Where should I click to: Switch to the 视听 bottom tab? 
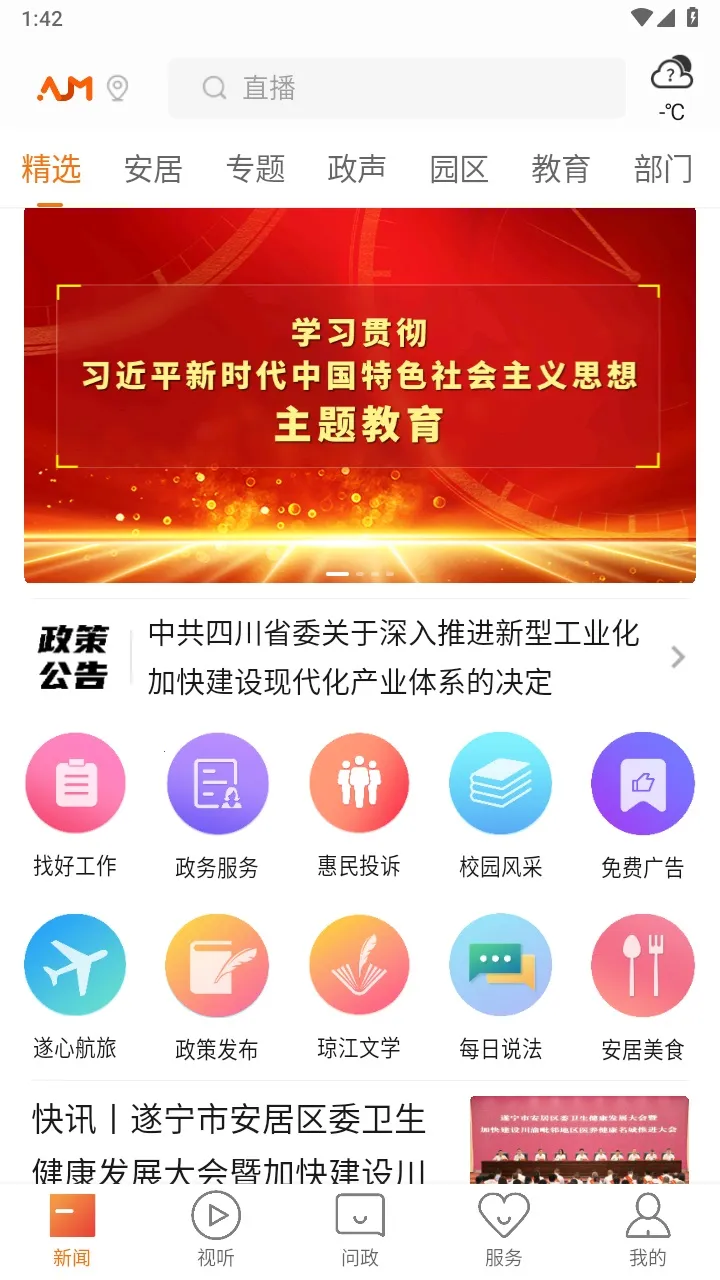pyautogui.click(x=216, y=1230)
